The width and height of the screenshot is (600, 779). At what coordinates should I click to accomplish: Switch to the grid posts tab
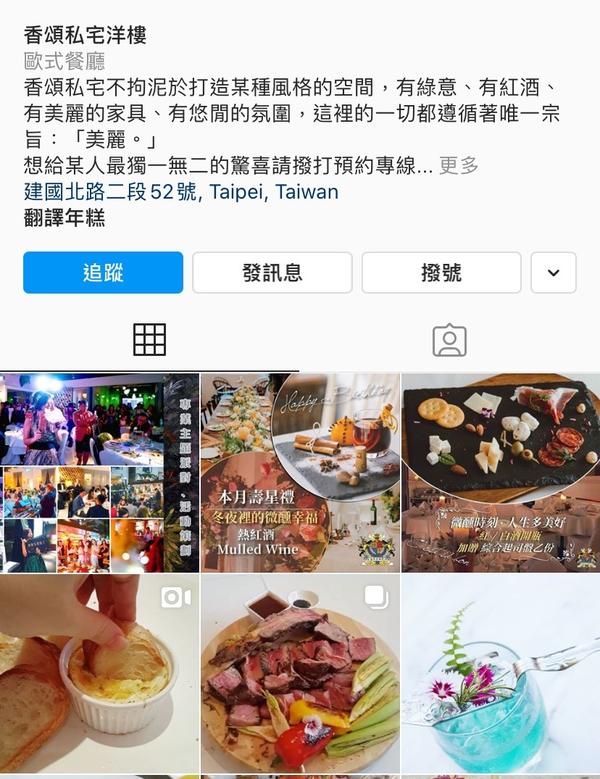click(149, 340)
